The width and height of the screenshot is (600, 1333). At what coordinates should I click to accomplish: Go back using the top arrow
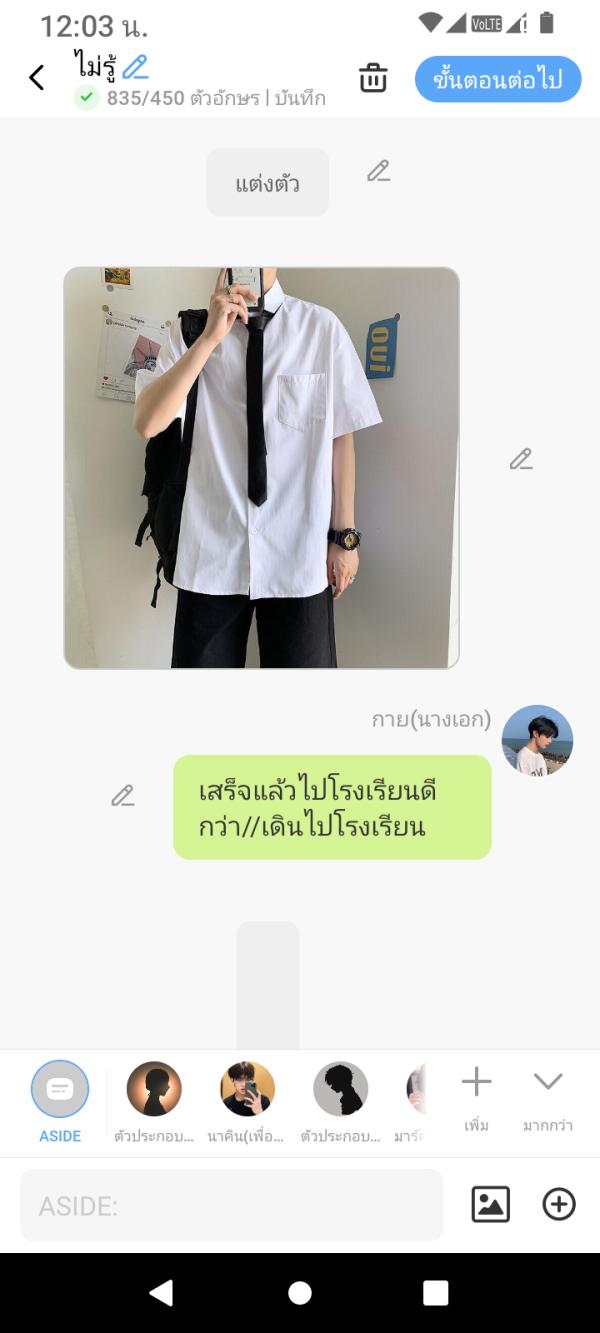(x=37, y=78)
